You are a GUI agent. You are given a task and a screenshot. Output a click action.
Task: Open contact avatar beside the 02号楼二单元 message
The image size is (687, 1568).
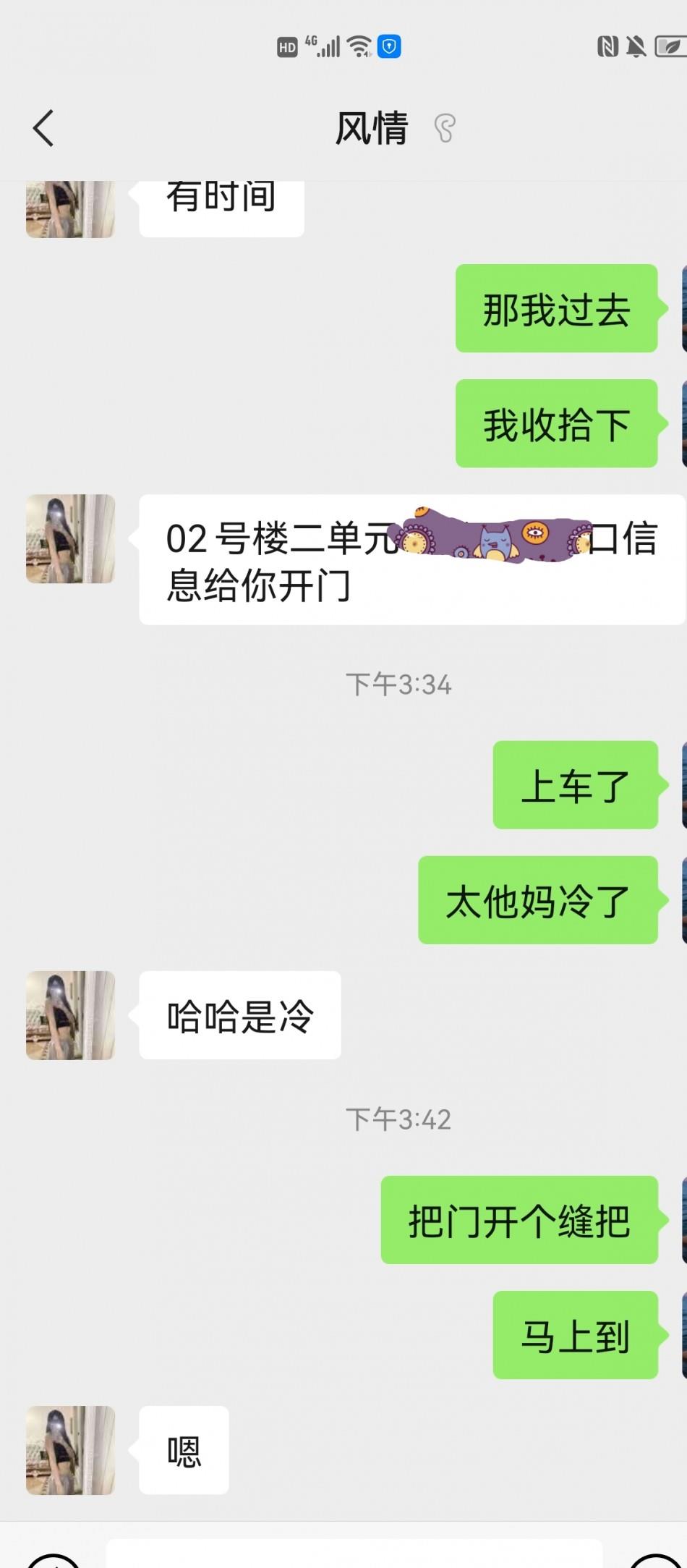coord(70,539)
